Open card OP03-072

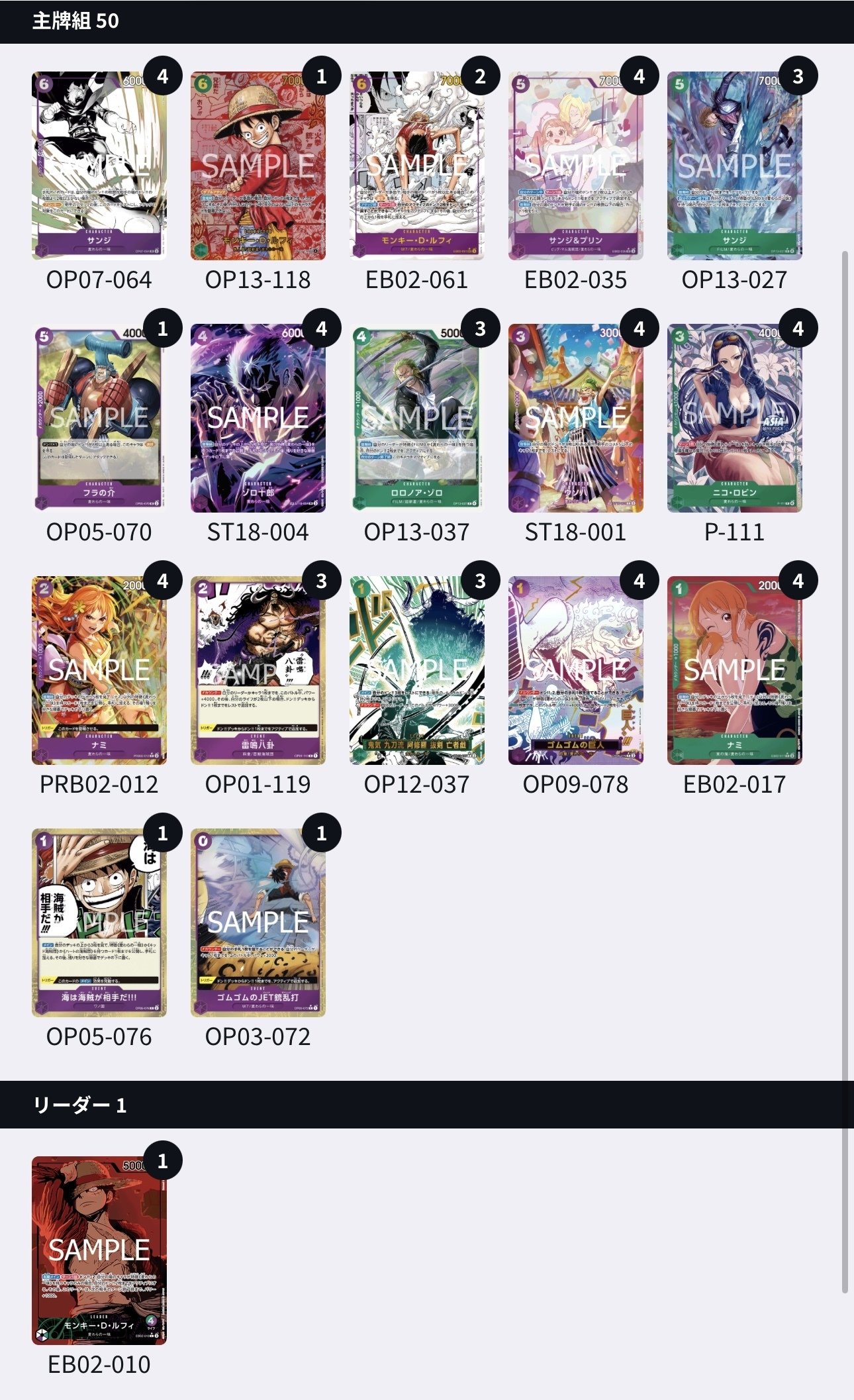point(258,923)
